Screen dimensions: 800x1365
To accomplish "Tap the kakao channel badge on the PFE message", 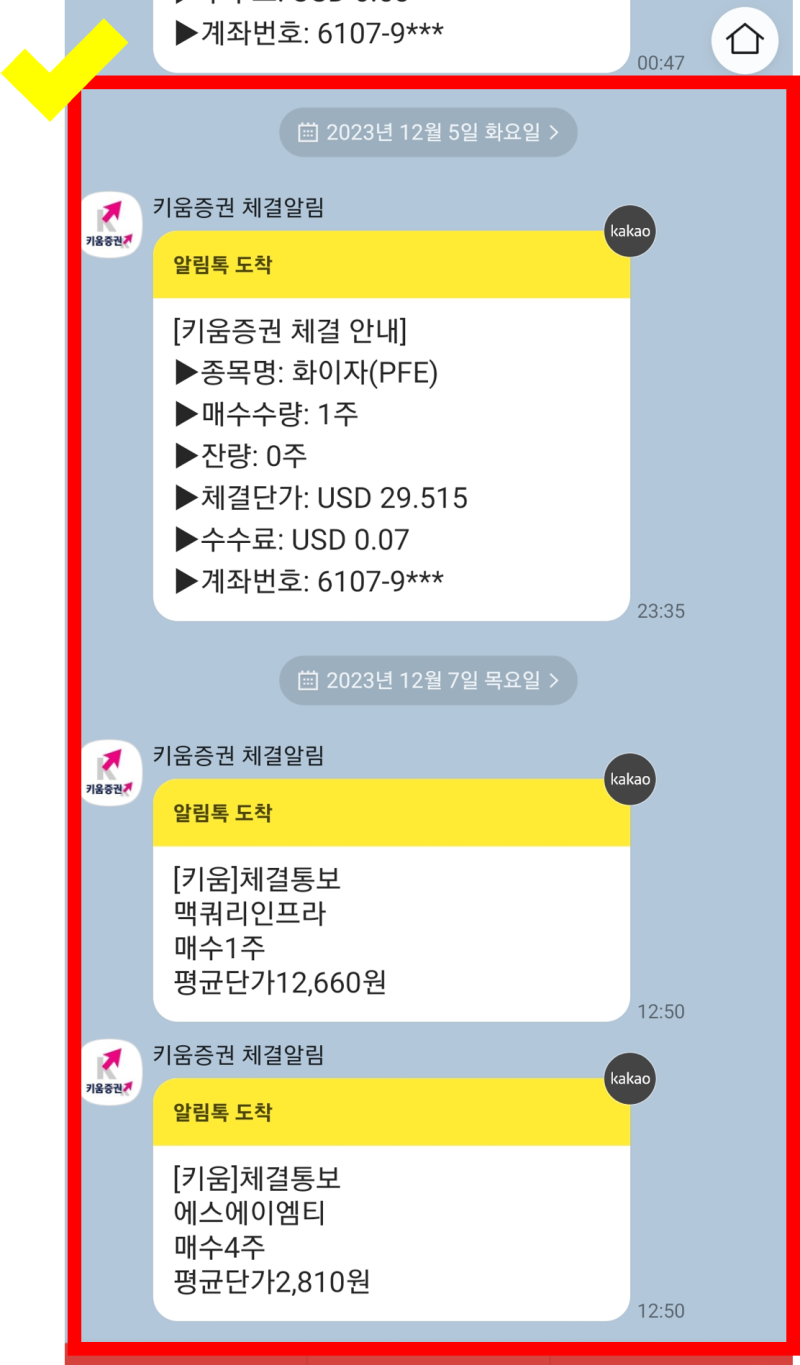I will coord(630,230).
